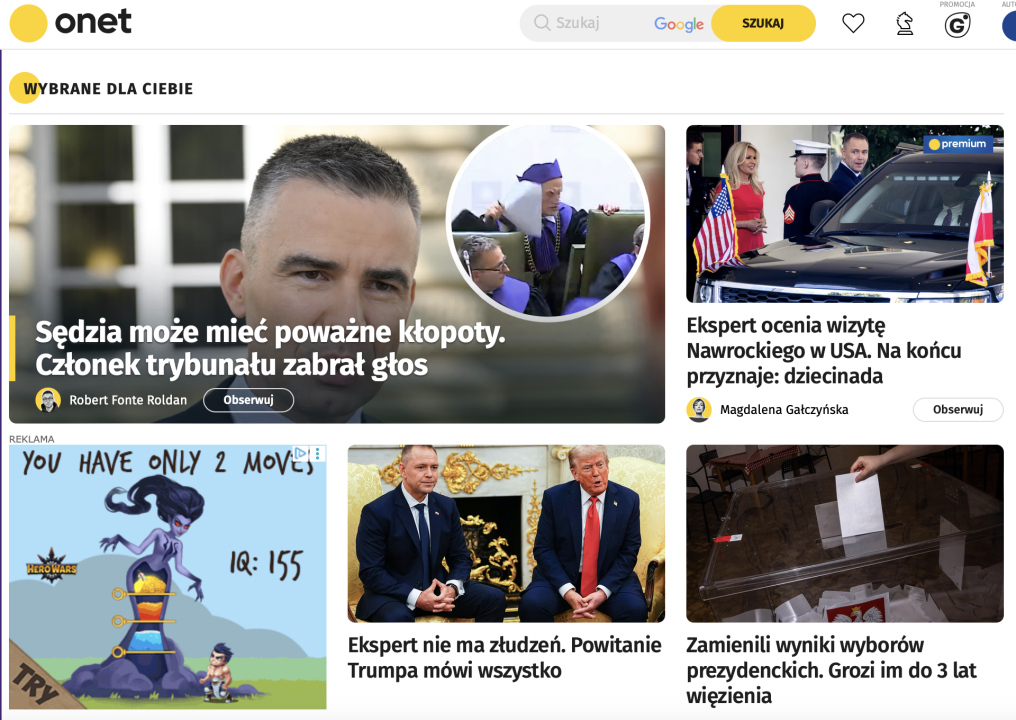Open article about Sędzia może mieć poważne kłopoty
1016x720 pixels.
pyautogui.click(x=270, y=347)
